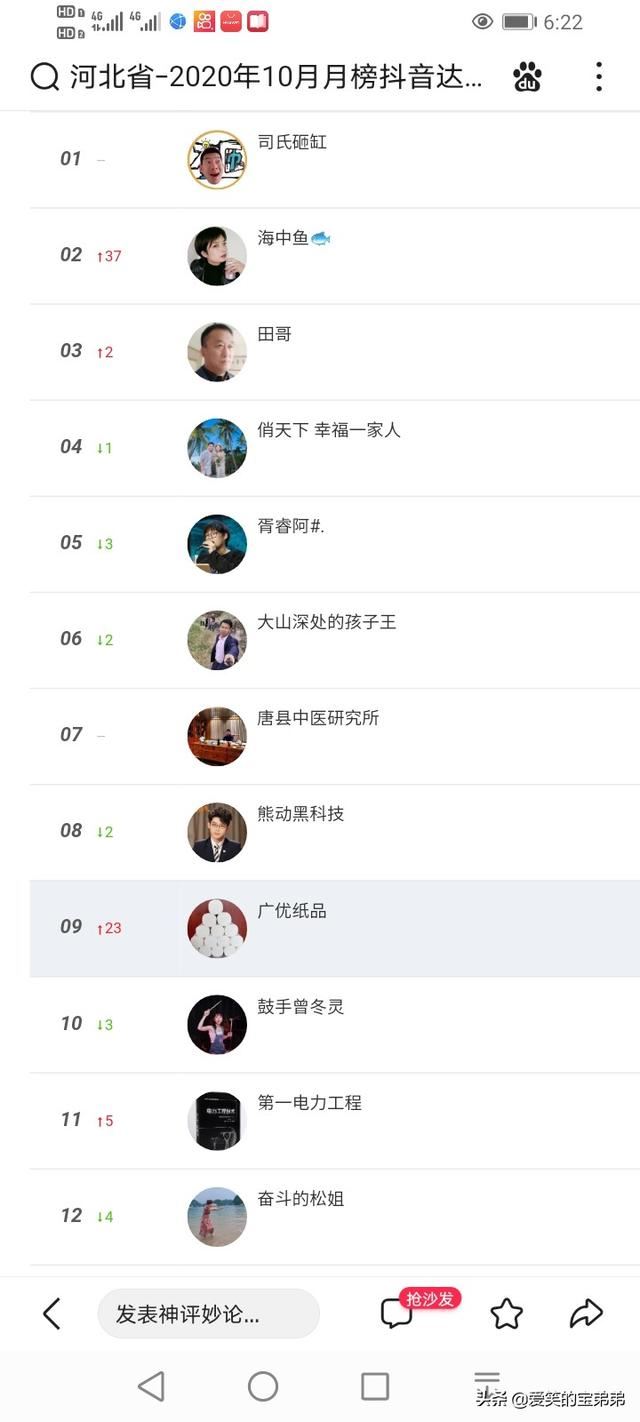Favorite this page with the star

(x=506, y=1313)
